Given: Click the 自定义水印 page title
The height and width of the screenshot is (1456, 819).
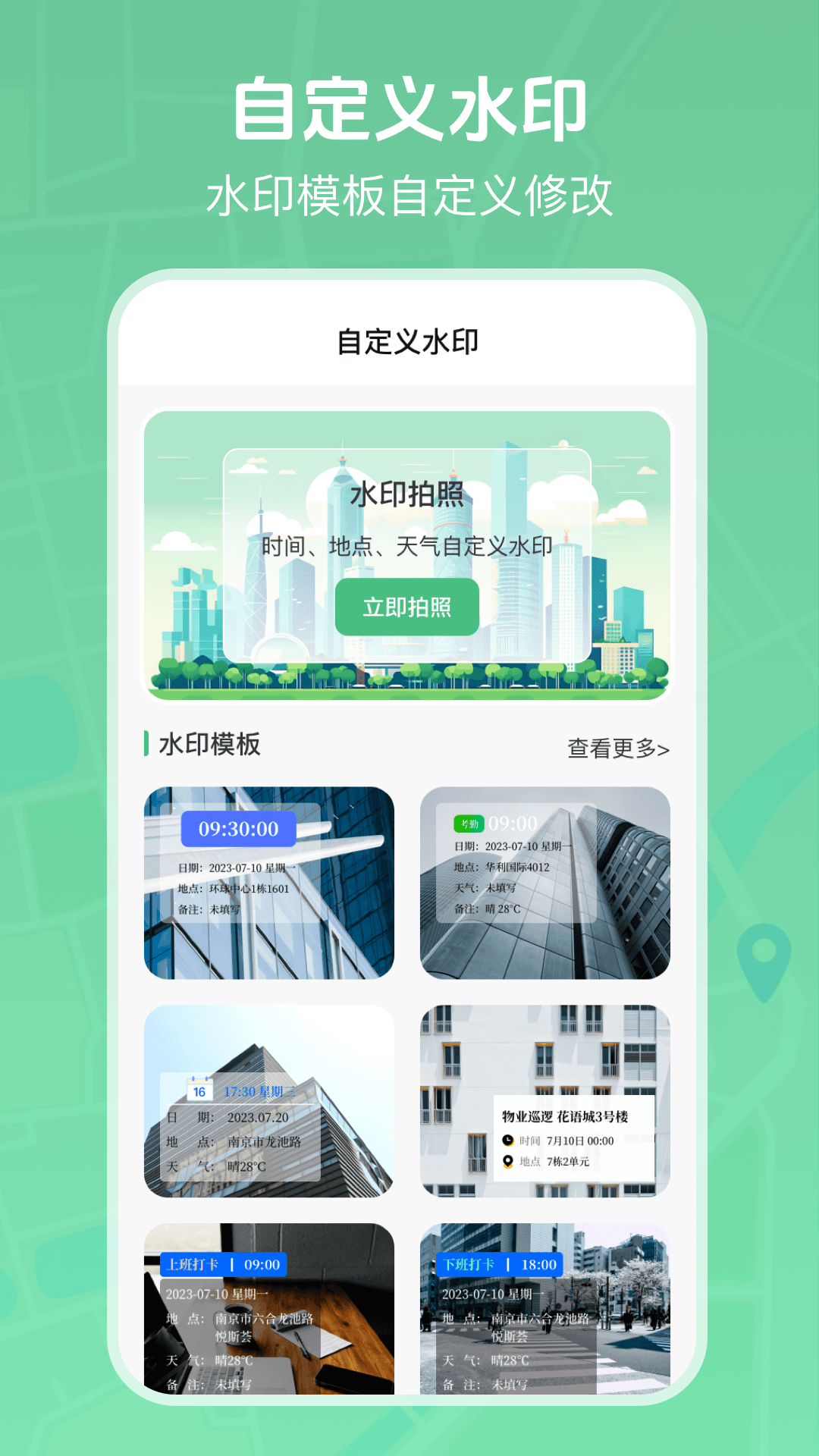Looking at the screenshot, I should coord(409,341).
